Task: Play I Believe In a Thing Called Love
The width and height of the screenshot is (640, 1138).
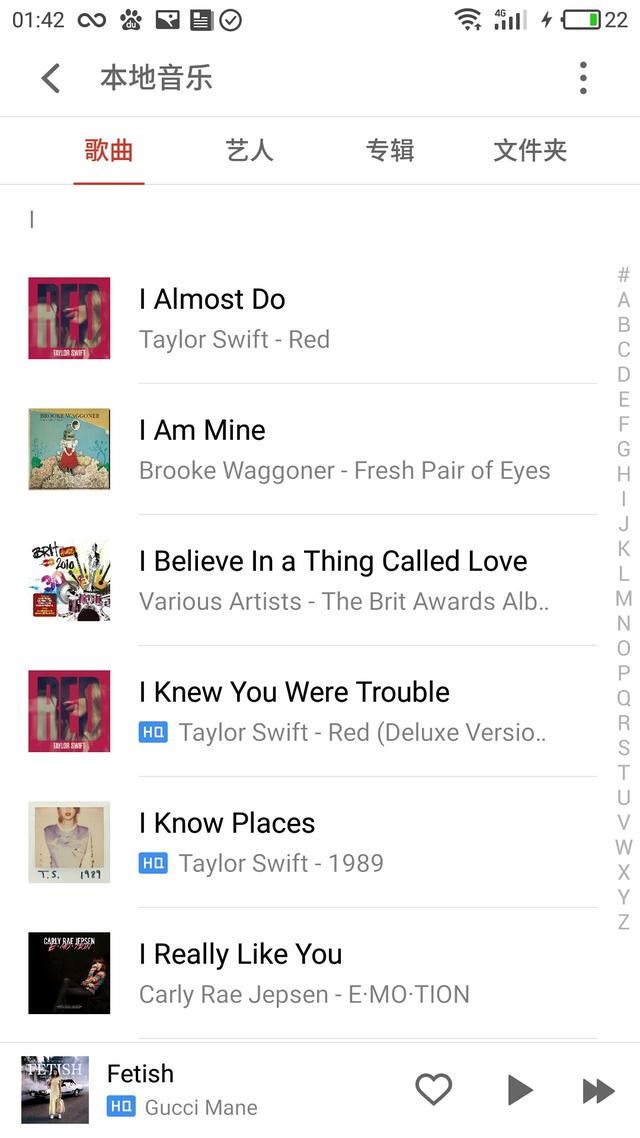Action: pos(340,580)
